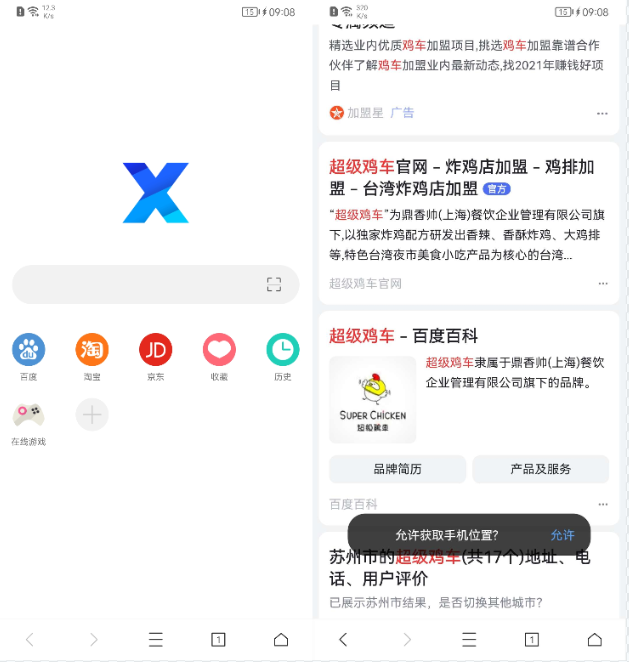The height and width of the screenshot is (662, 629).
Task: Open 在线游戏 online games
Action: click(28, 416)
